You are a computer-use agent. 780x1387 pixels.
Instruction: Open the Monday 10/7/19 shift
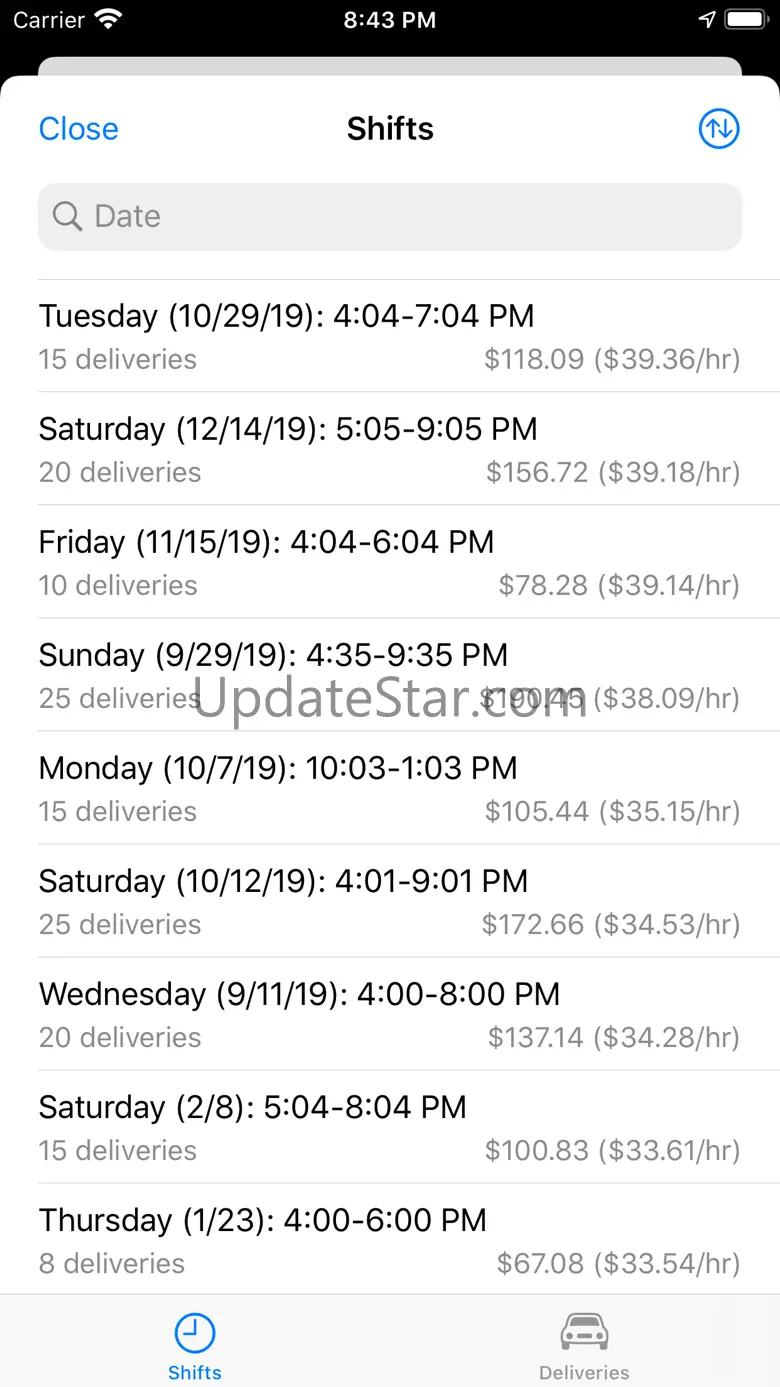pos(390,788)
